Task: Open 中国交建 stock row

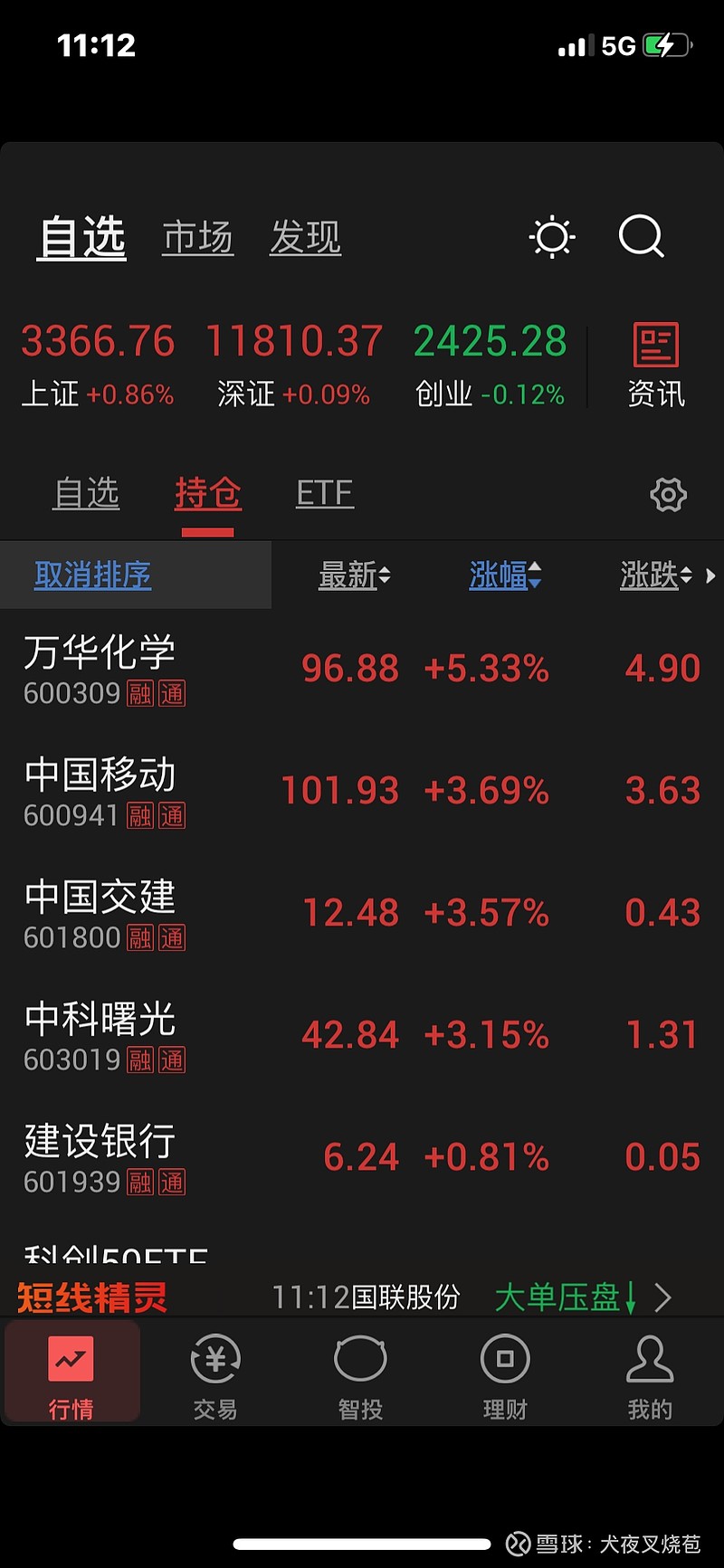Action: click(362, 914)
